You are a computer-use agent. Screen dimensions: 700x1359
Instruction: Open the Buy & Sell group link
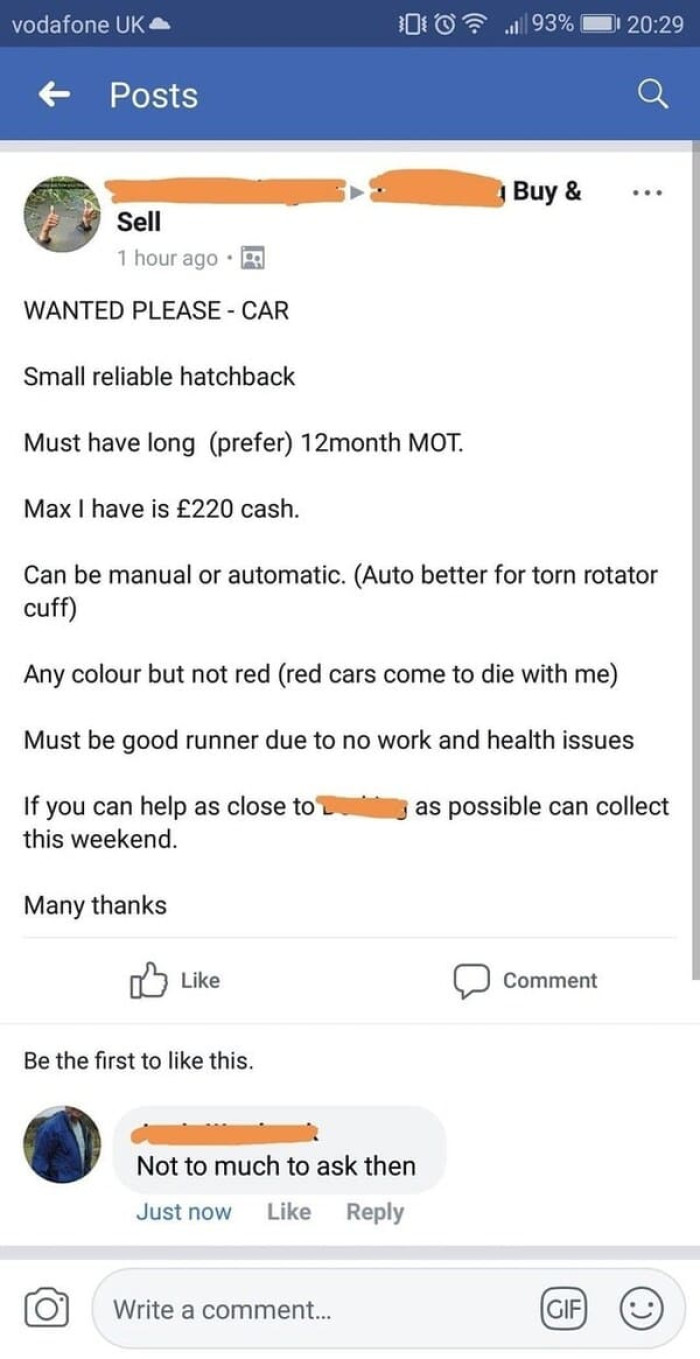(x=545, y=191)
